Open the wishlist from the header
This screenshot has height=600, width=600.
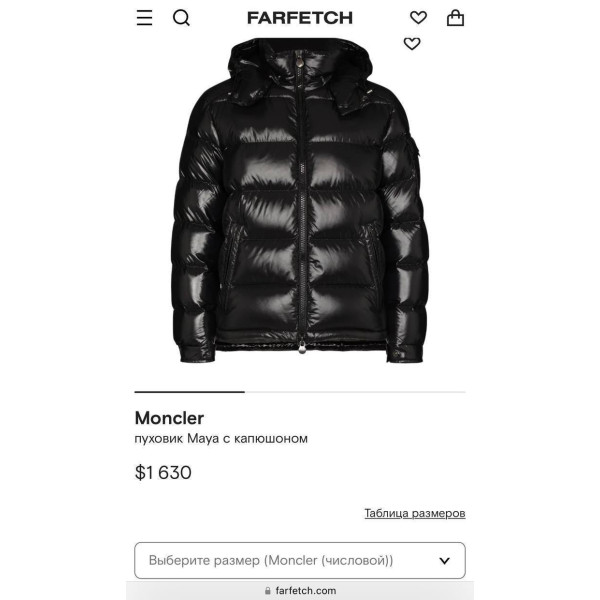point(418,18)
